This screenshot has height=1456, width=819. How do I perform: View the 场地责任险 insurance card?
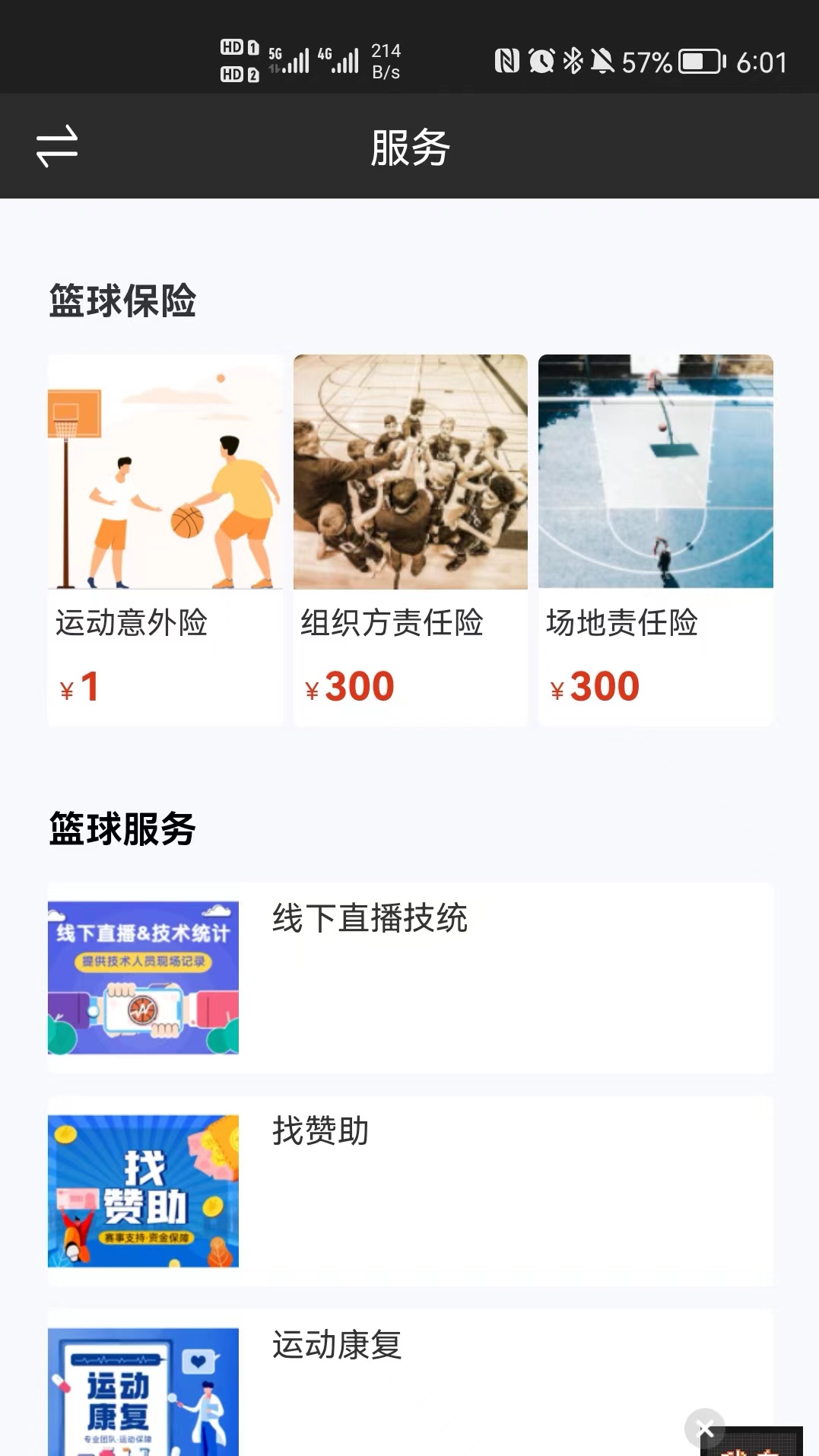pyautogui.click(x=656, y=539)
